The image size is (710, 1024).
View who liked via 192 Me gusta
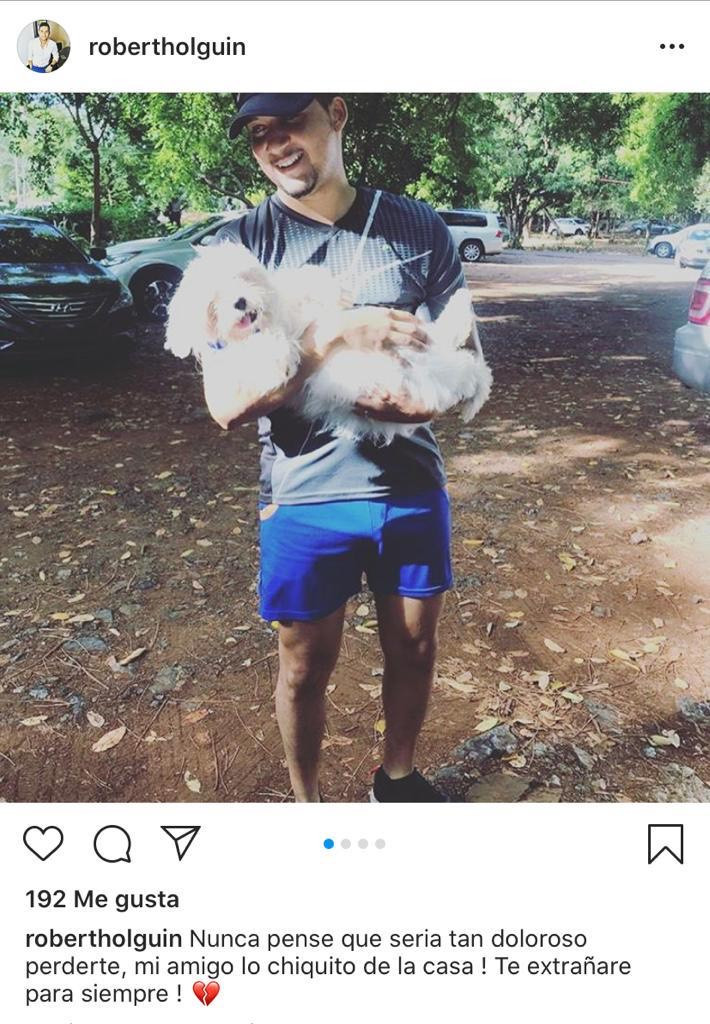[x=102, y=899]
